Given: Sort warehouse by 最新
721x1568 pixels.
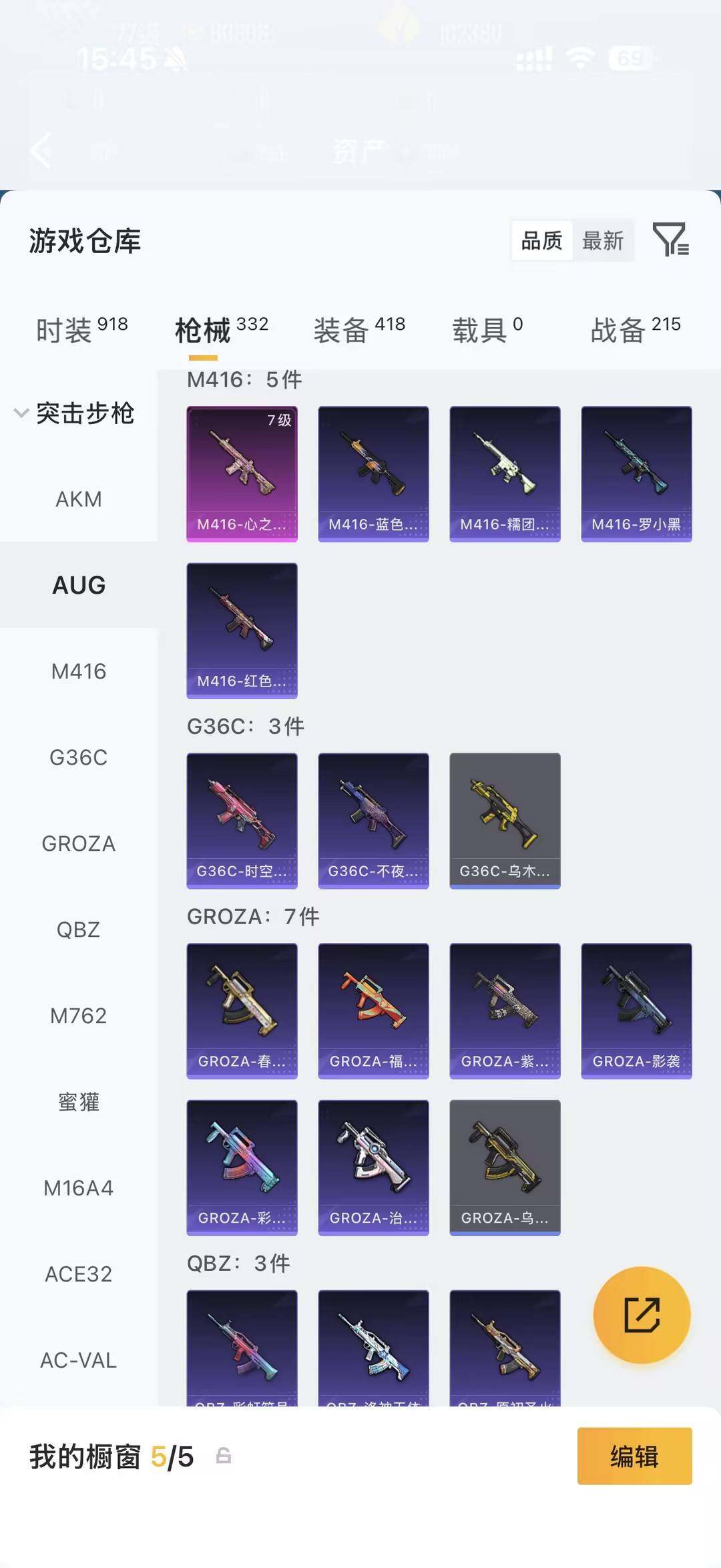Looking at the screenshot, I should point(602,240).
